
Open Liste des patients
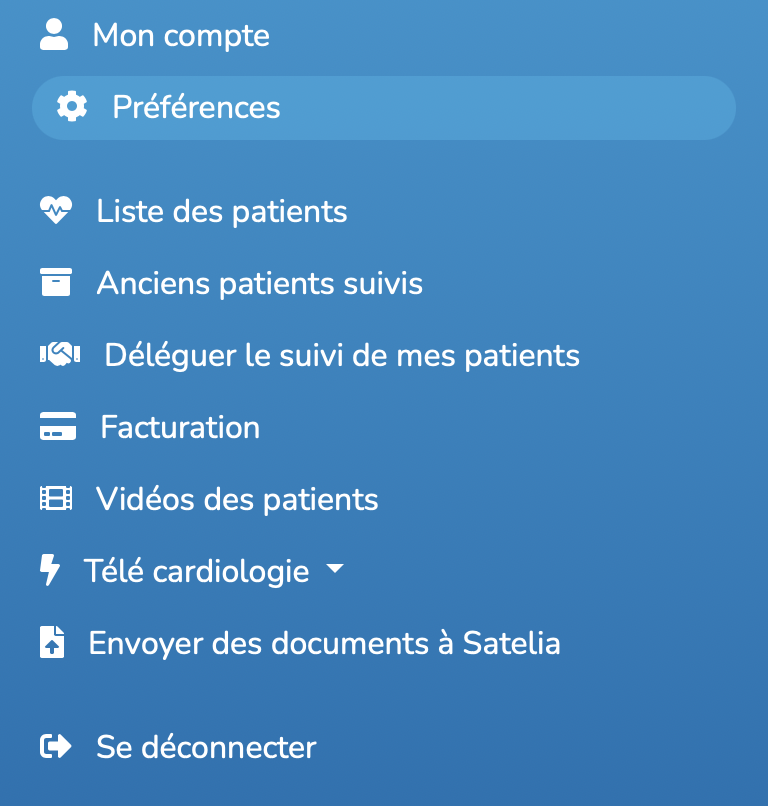(x=221, y=212)
